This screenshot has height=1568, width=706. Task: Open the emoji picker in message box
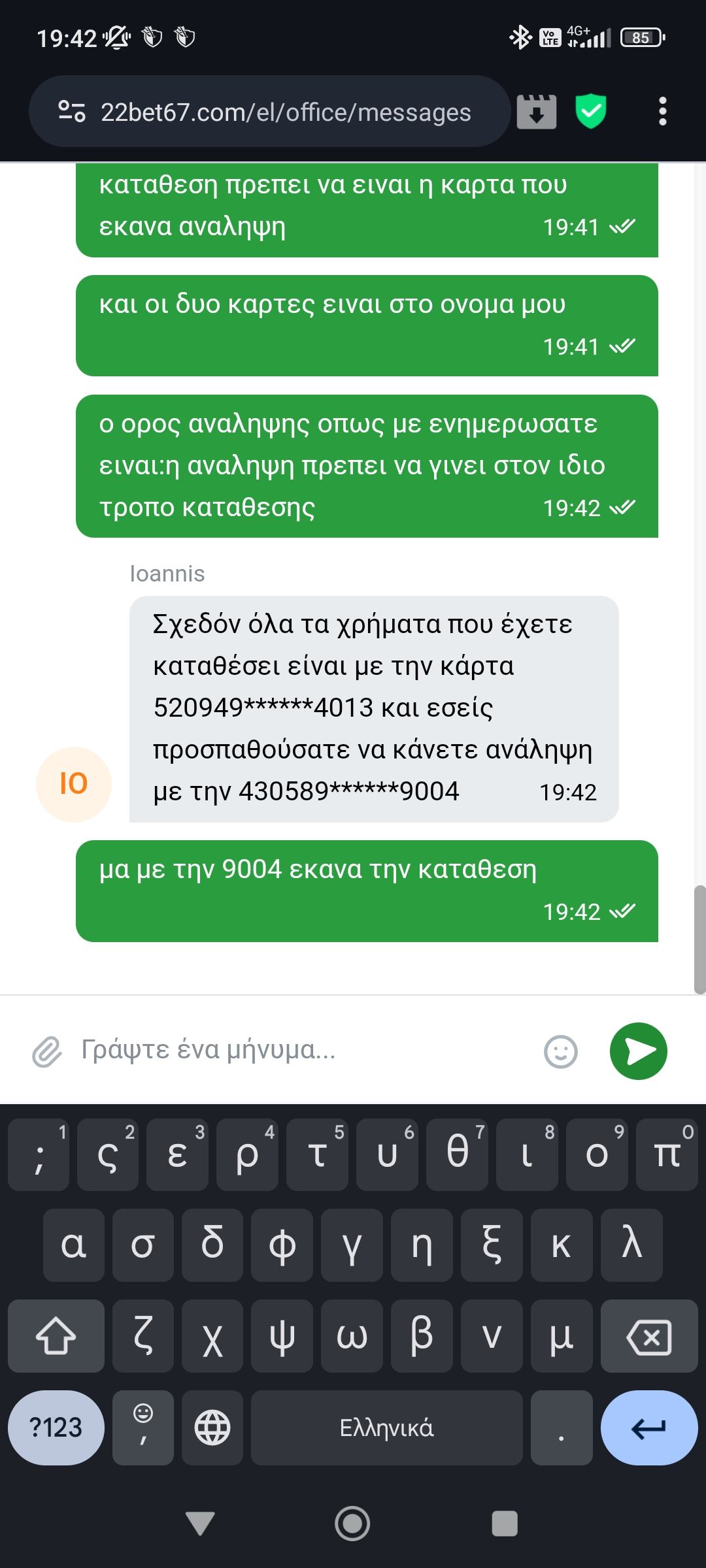[x=560, y=1051]
